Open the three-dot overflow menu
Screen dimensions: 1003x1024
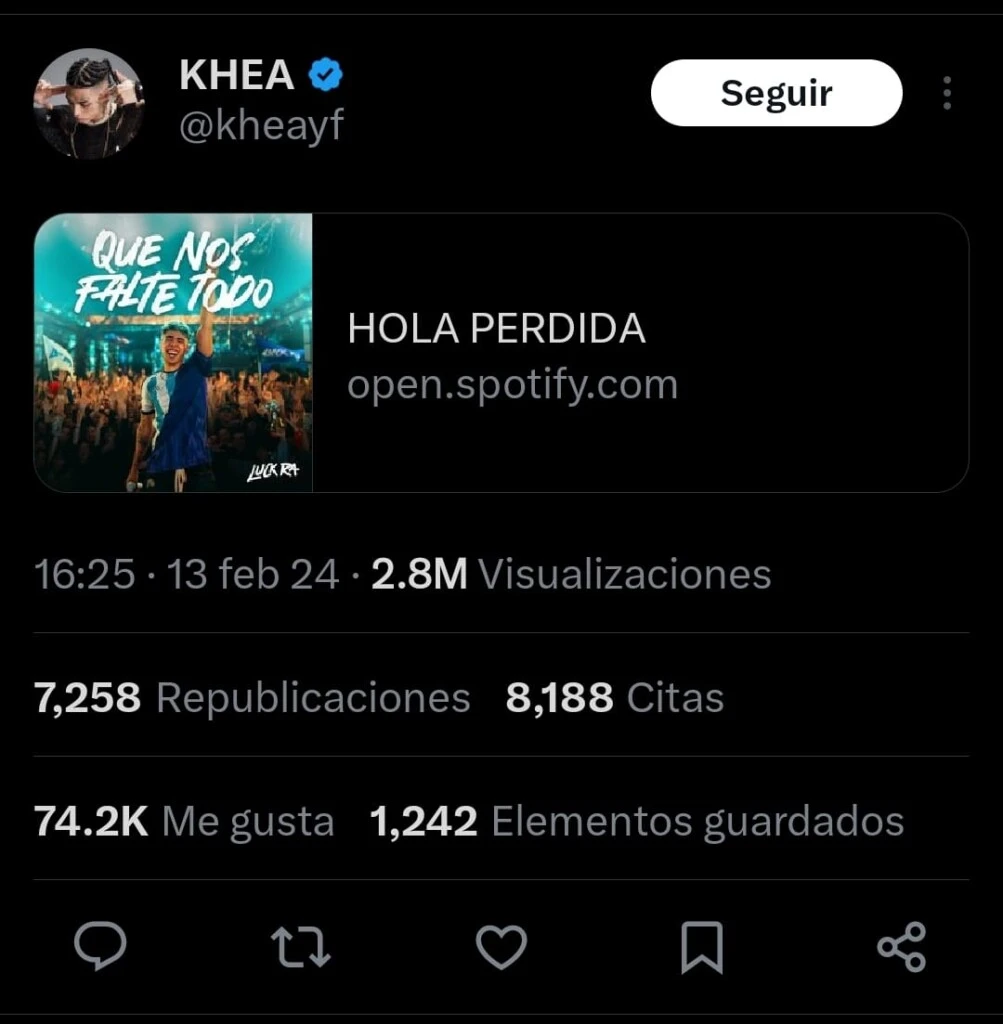[x=946, y=93]
